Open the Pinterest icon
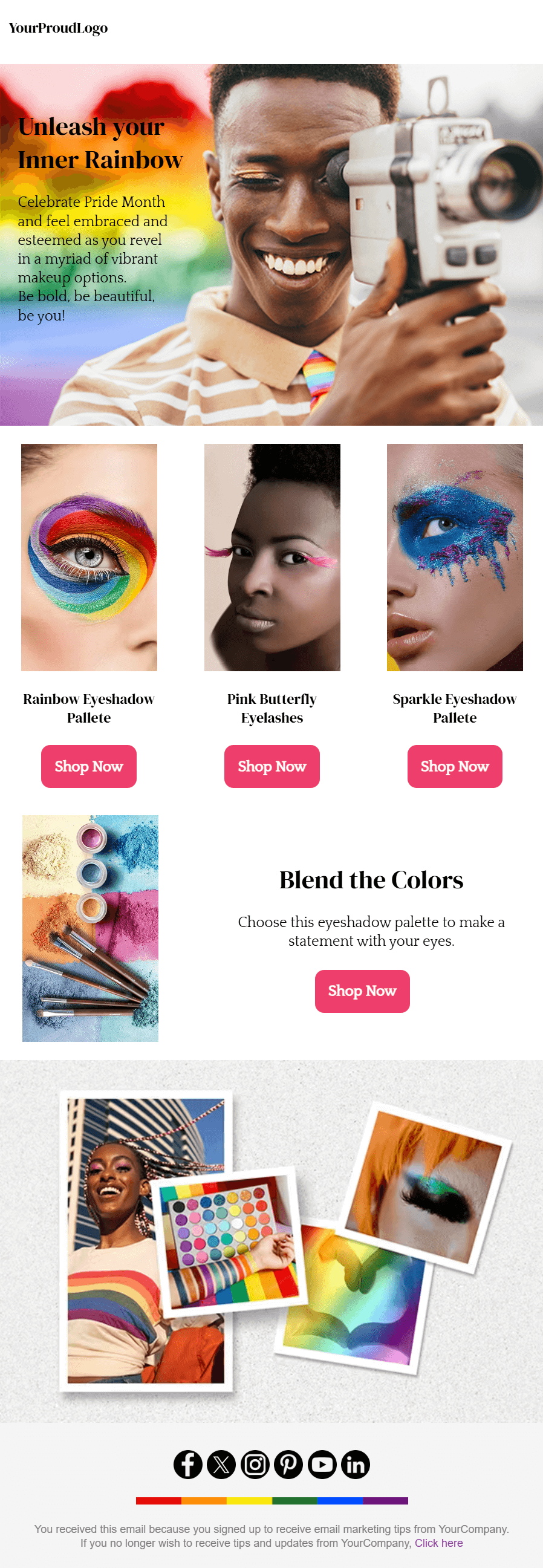 288,1464
